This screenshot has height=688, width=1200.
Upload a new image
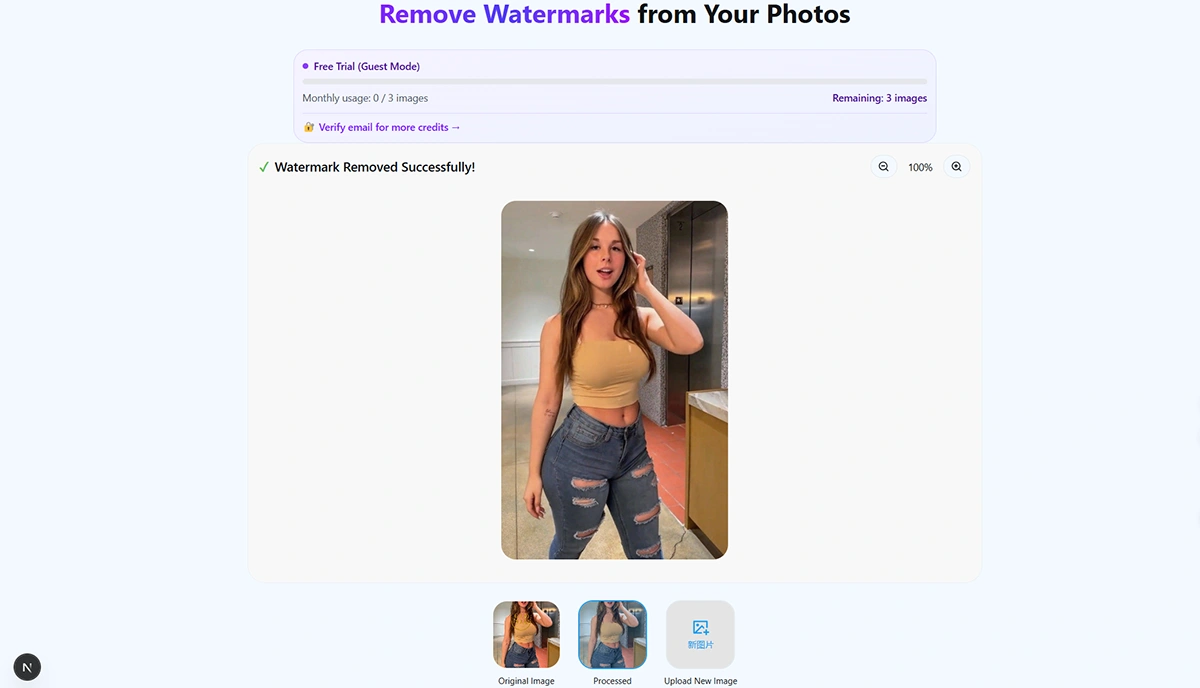(700, 634)
